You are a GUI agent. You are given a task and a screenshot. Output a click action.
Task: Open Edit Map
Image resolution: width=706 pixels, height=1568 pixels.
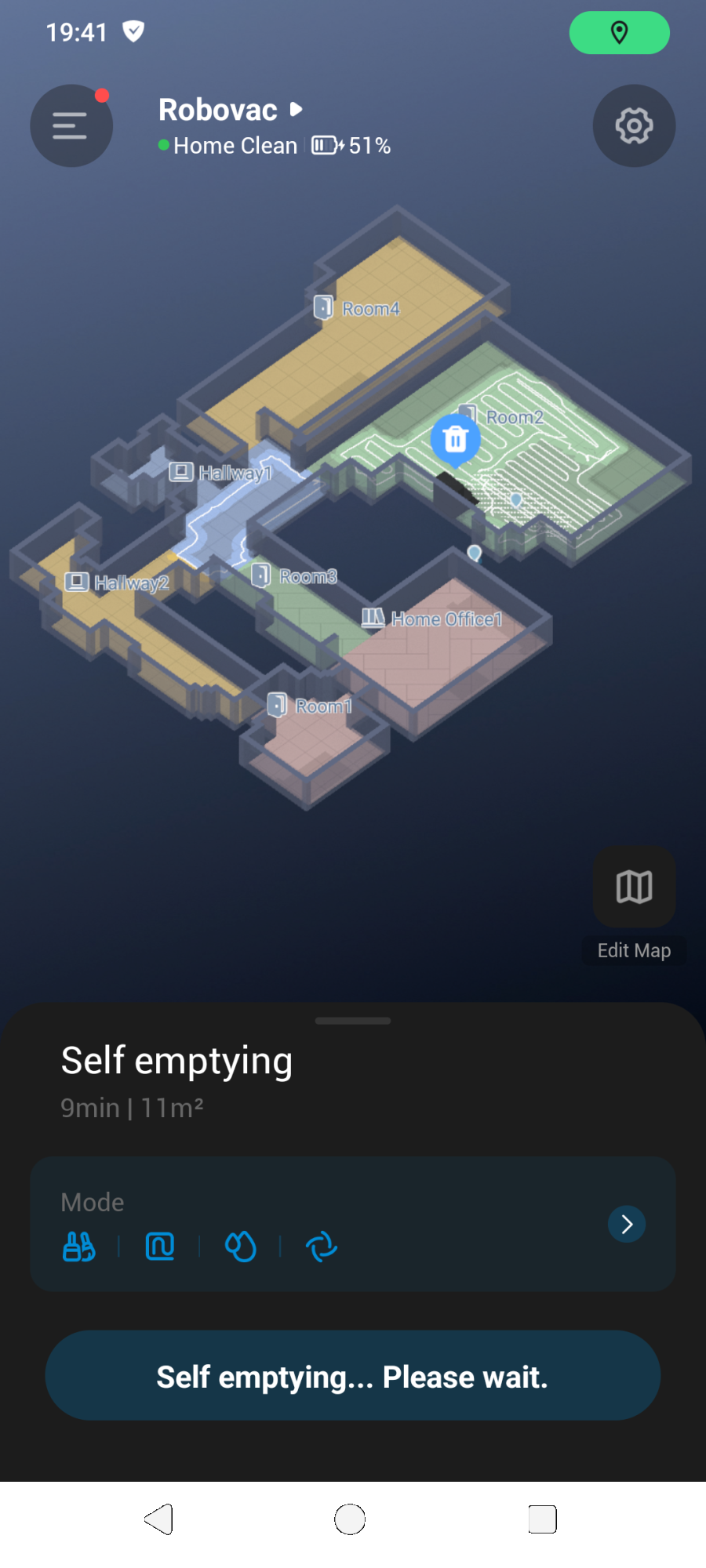point(634,887)
